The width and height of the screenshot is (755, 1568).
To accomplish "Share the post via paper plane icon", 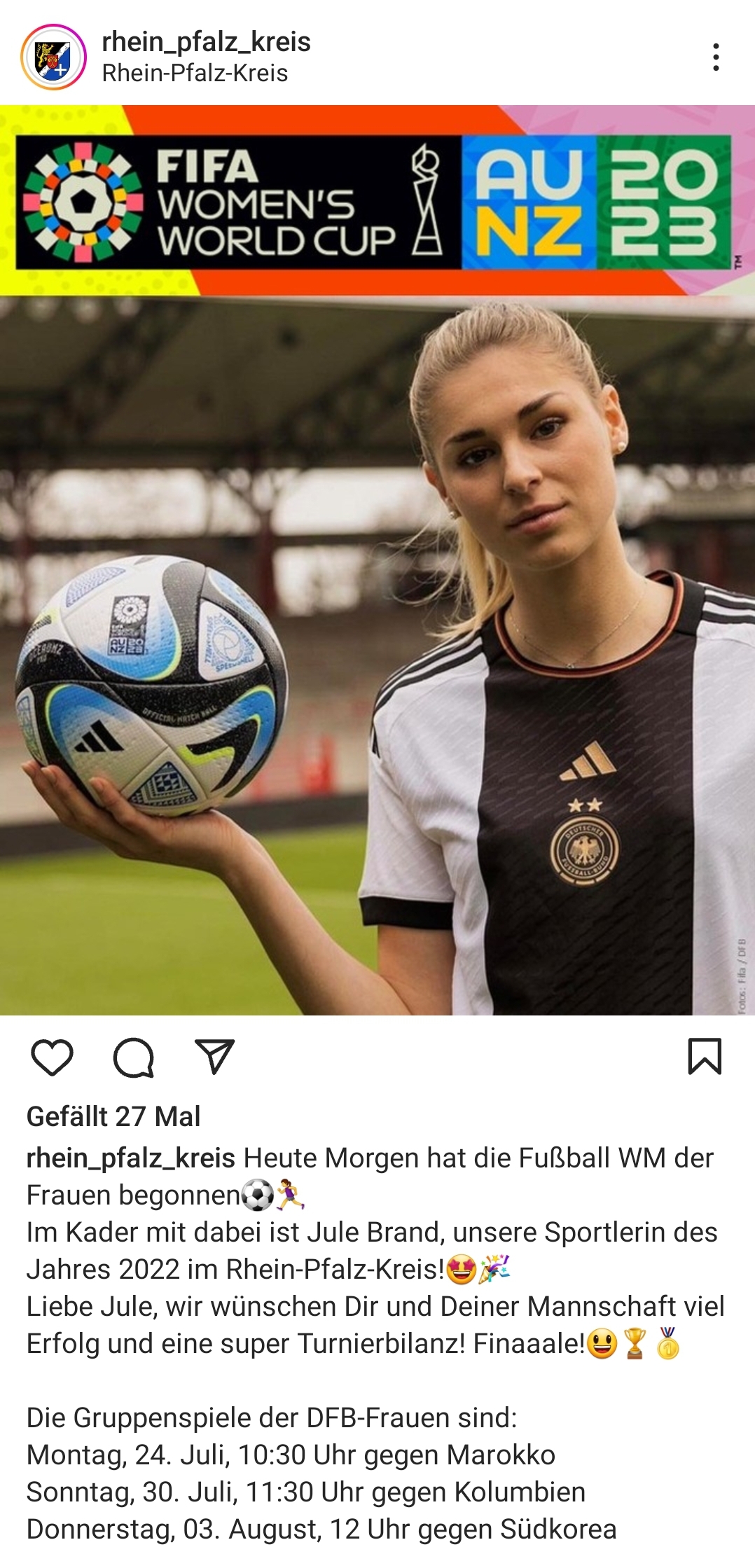I will pos(214,1056).
